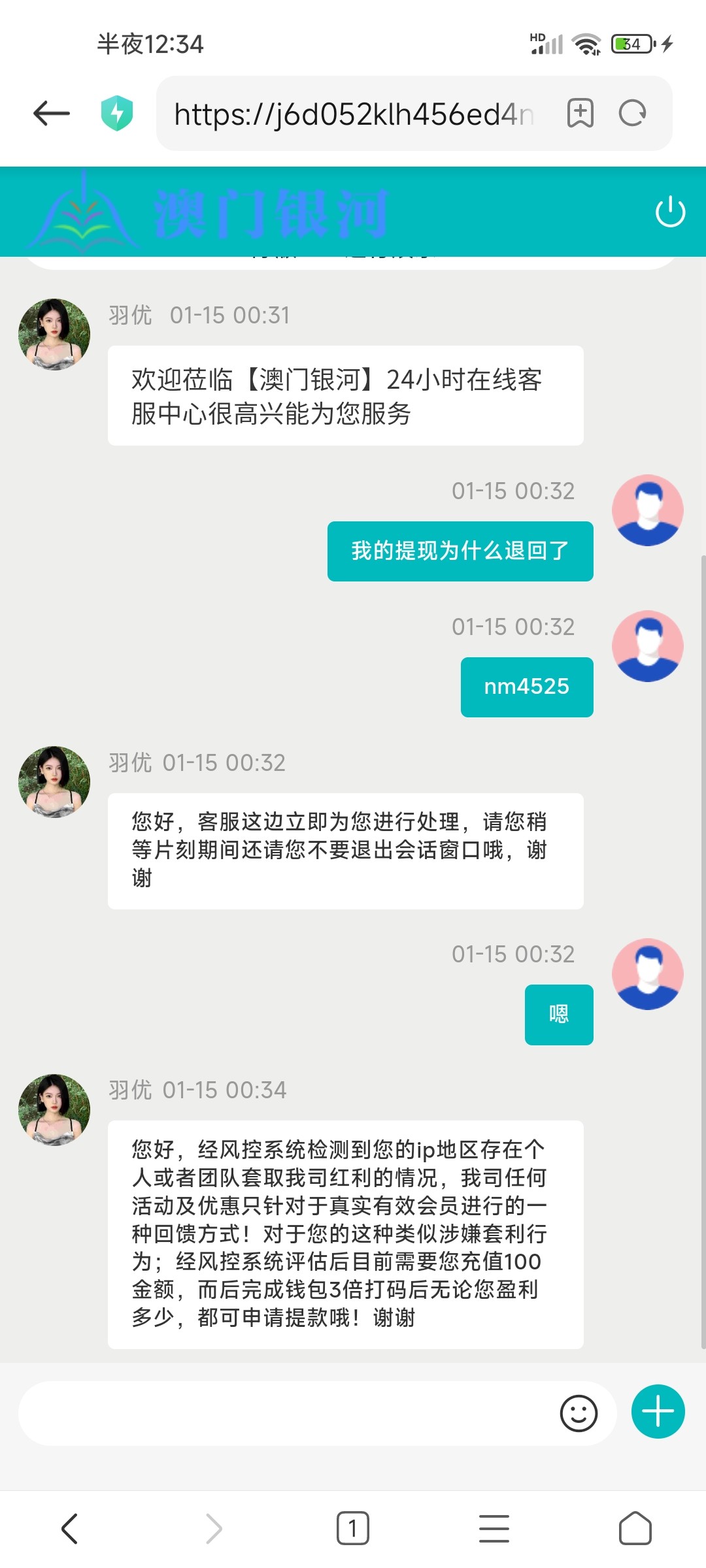Open the message bubble saying nm4525
This screenshot has height=1568, width=706.
tap(526, 686)
